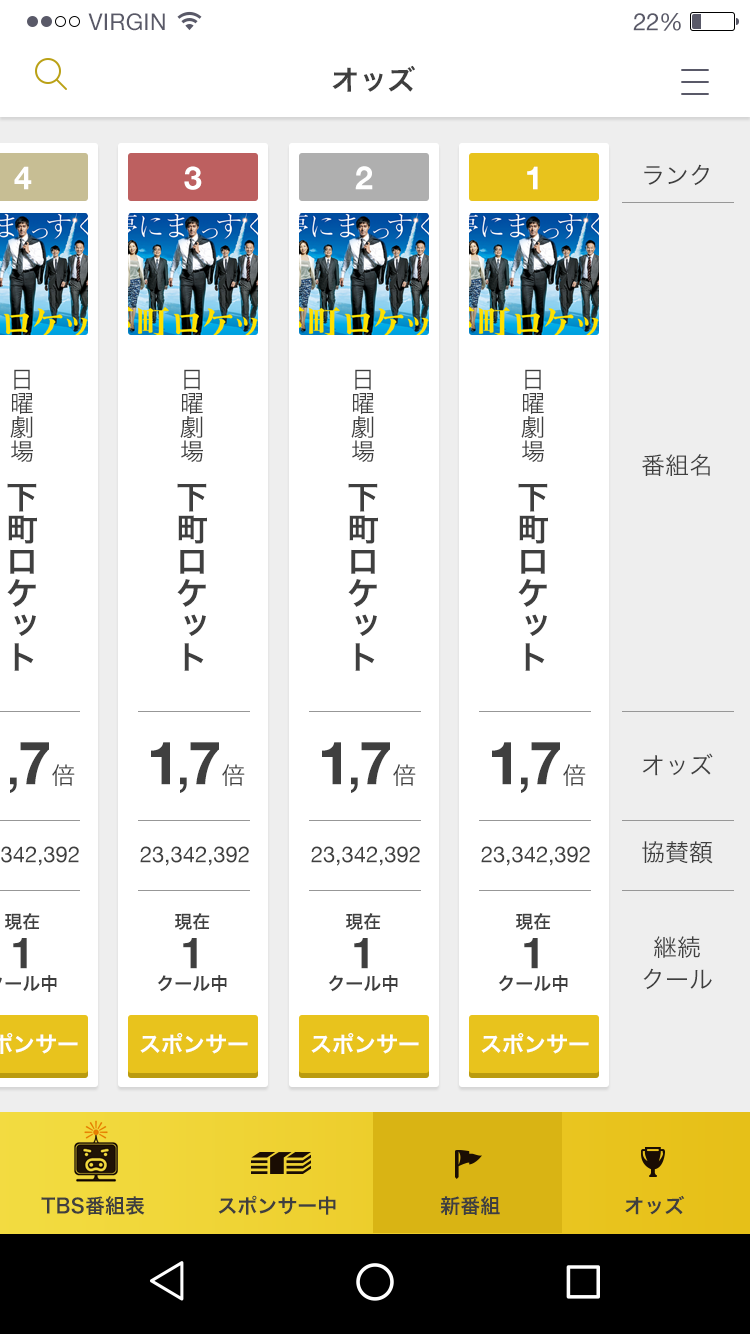Open the search magnifier icon

pyautogui.click(x=50, y=74)
